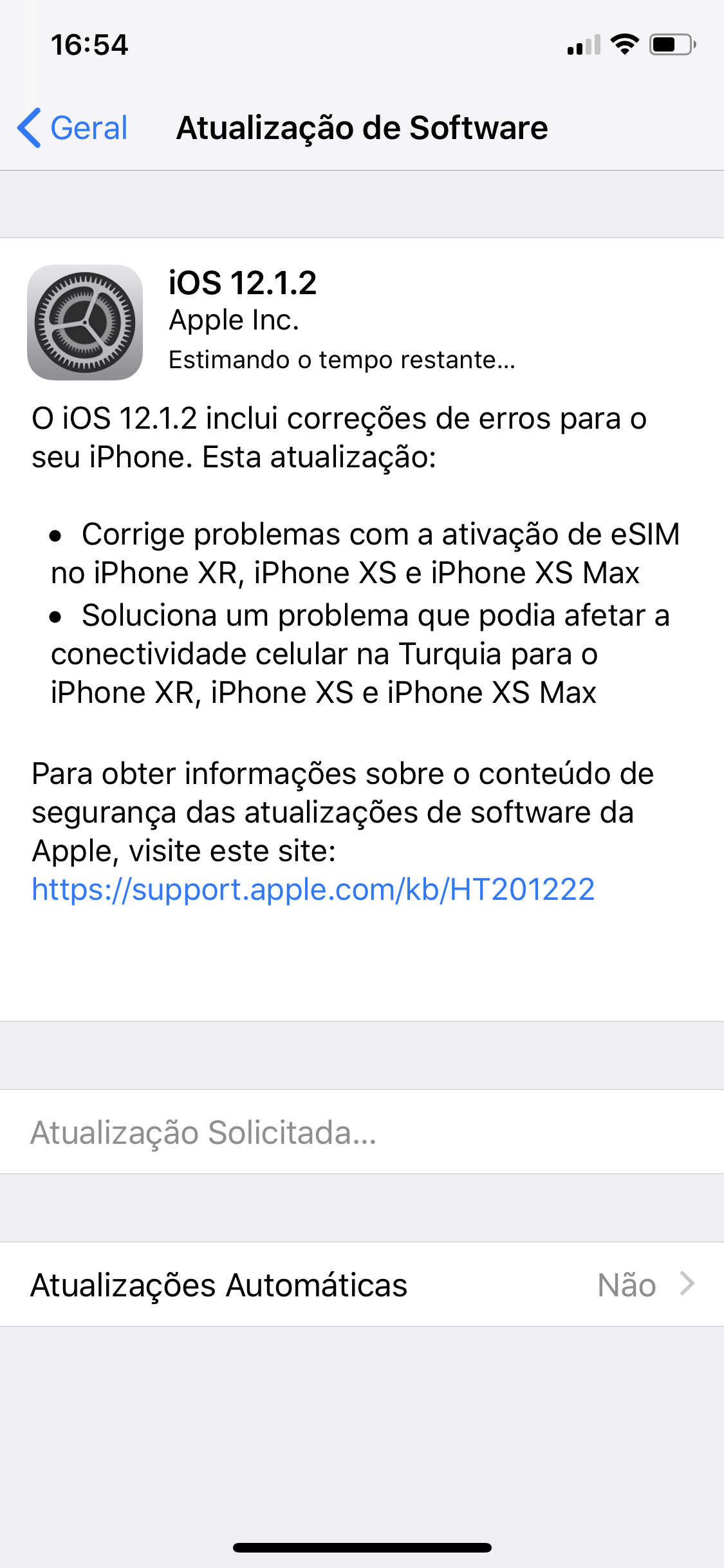Viewport: 724px width, 1568px height.
Task: Go back to Geral settings
Action: 73,127
